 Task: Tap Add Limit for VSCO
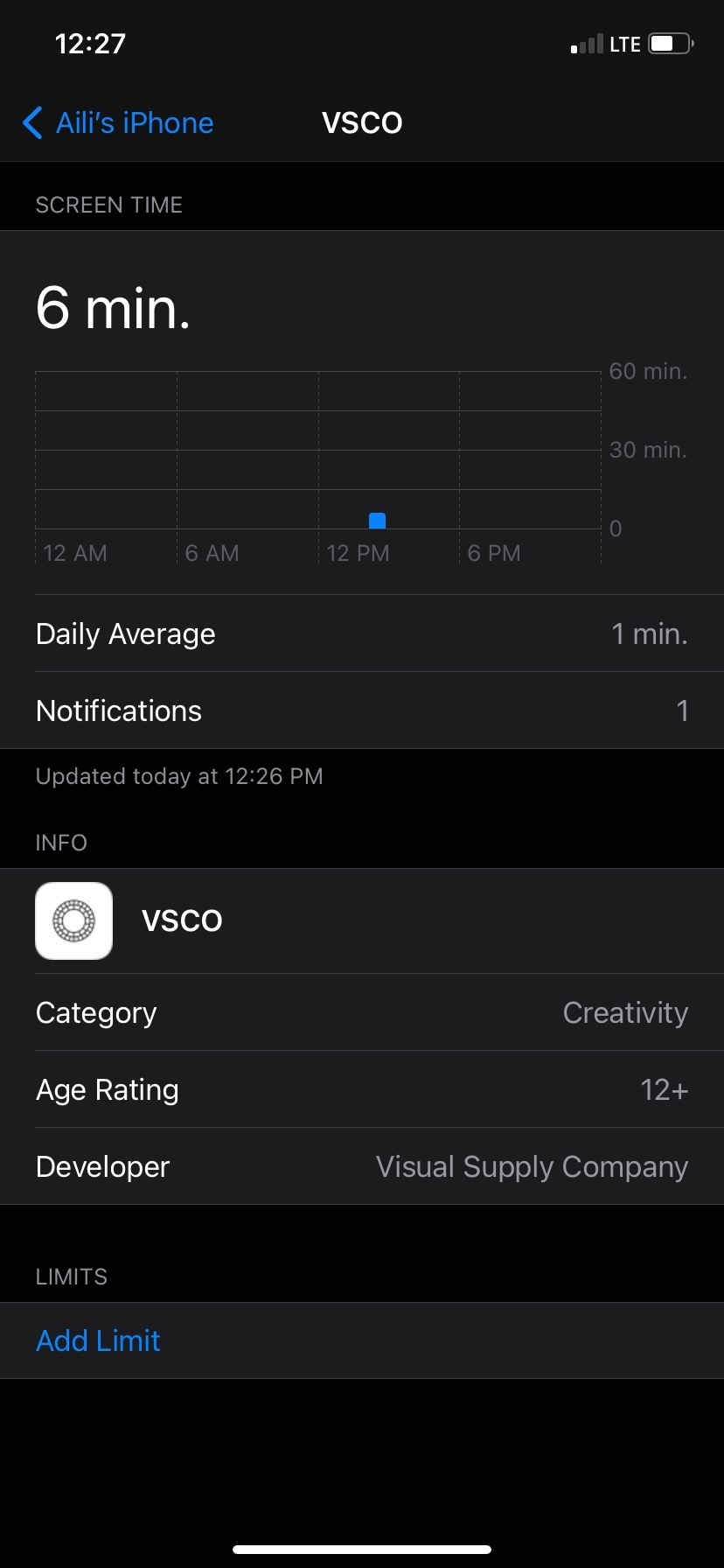coord(362,1340)
